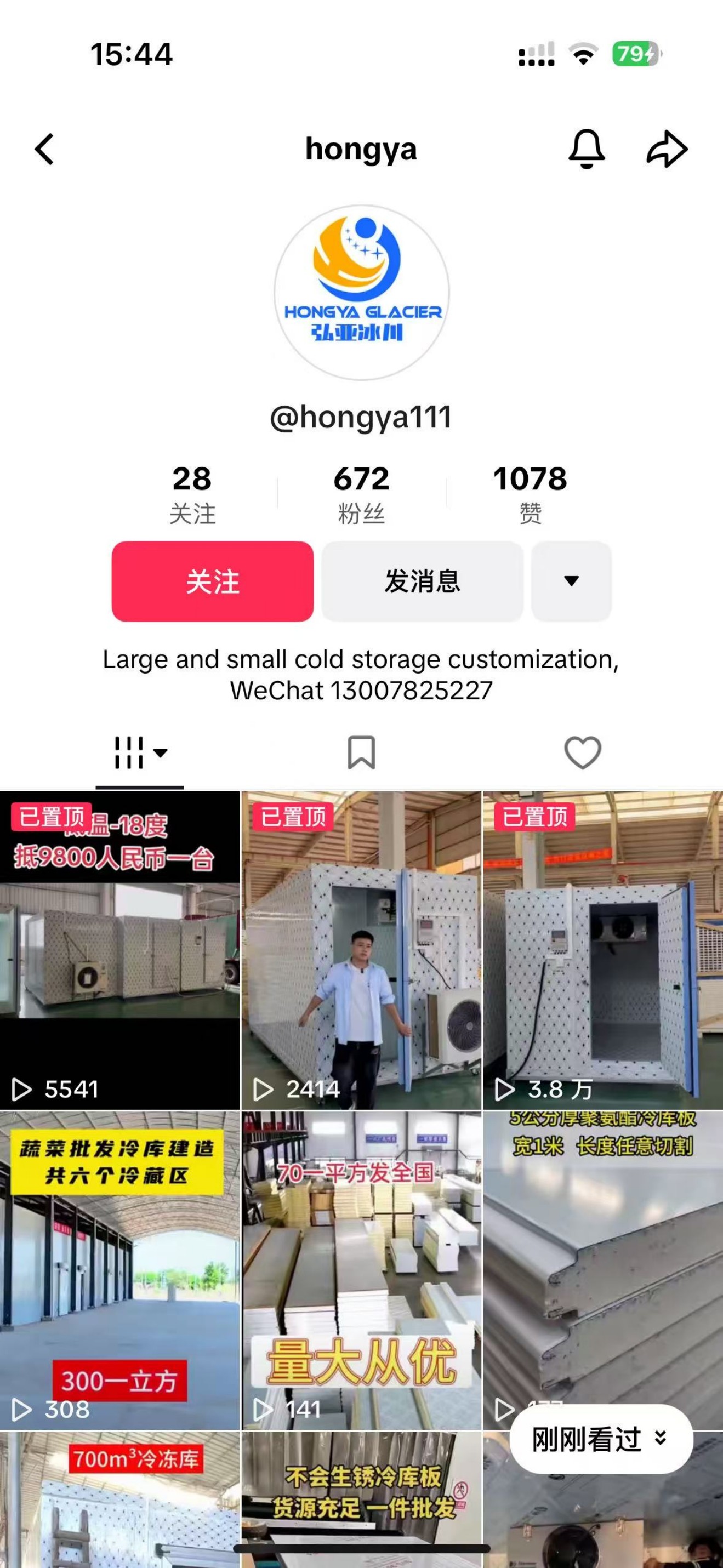Switch to the liked videos heart tab
This screenshot has height=1568, width=723.
pos(583,753)
